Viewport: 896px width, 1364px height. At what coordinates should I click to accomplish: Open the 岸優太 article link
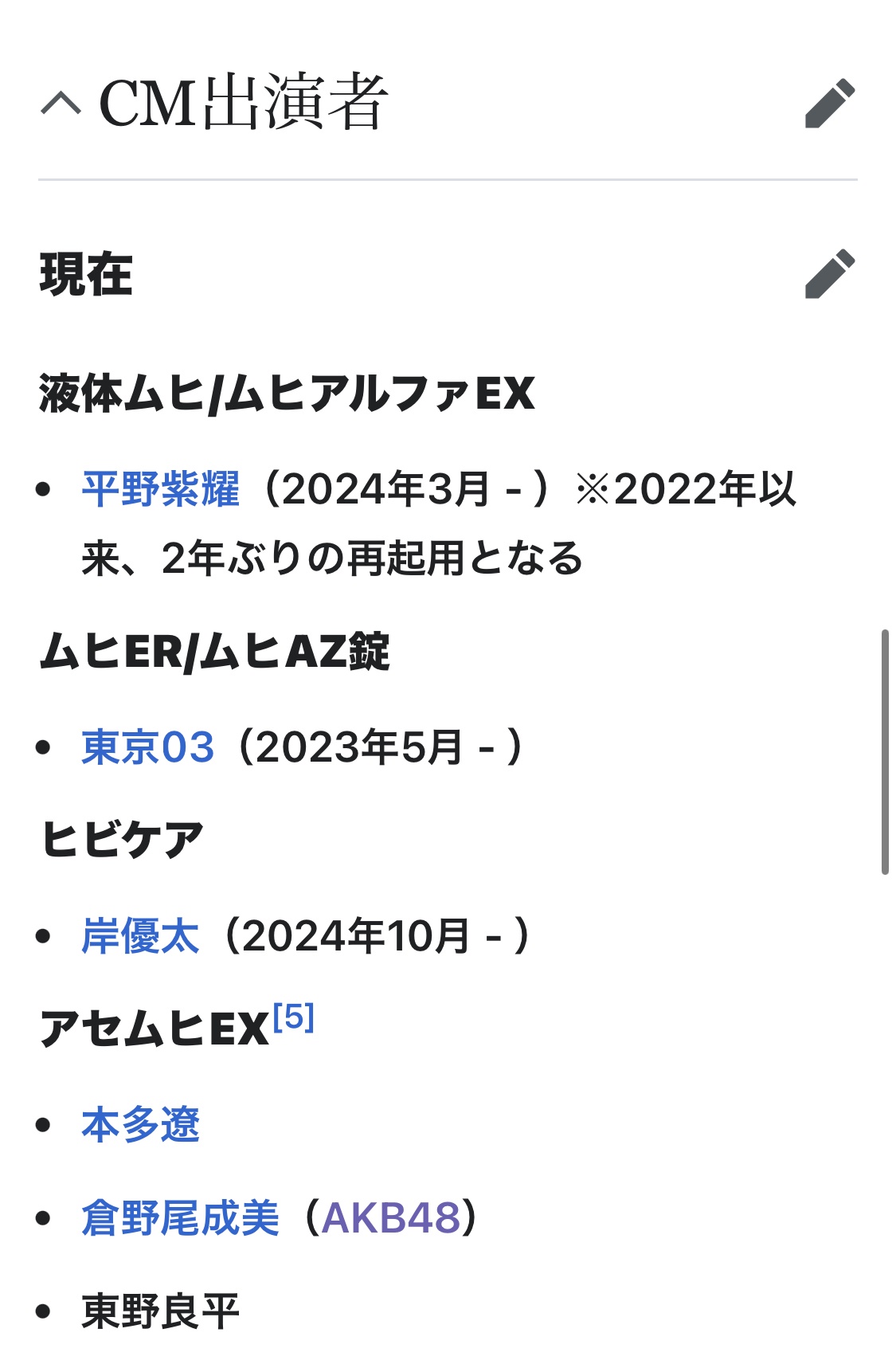(x=140, y=936)
